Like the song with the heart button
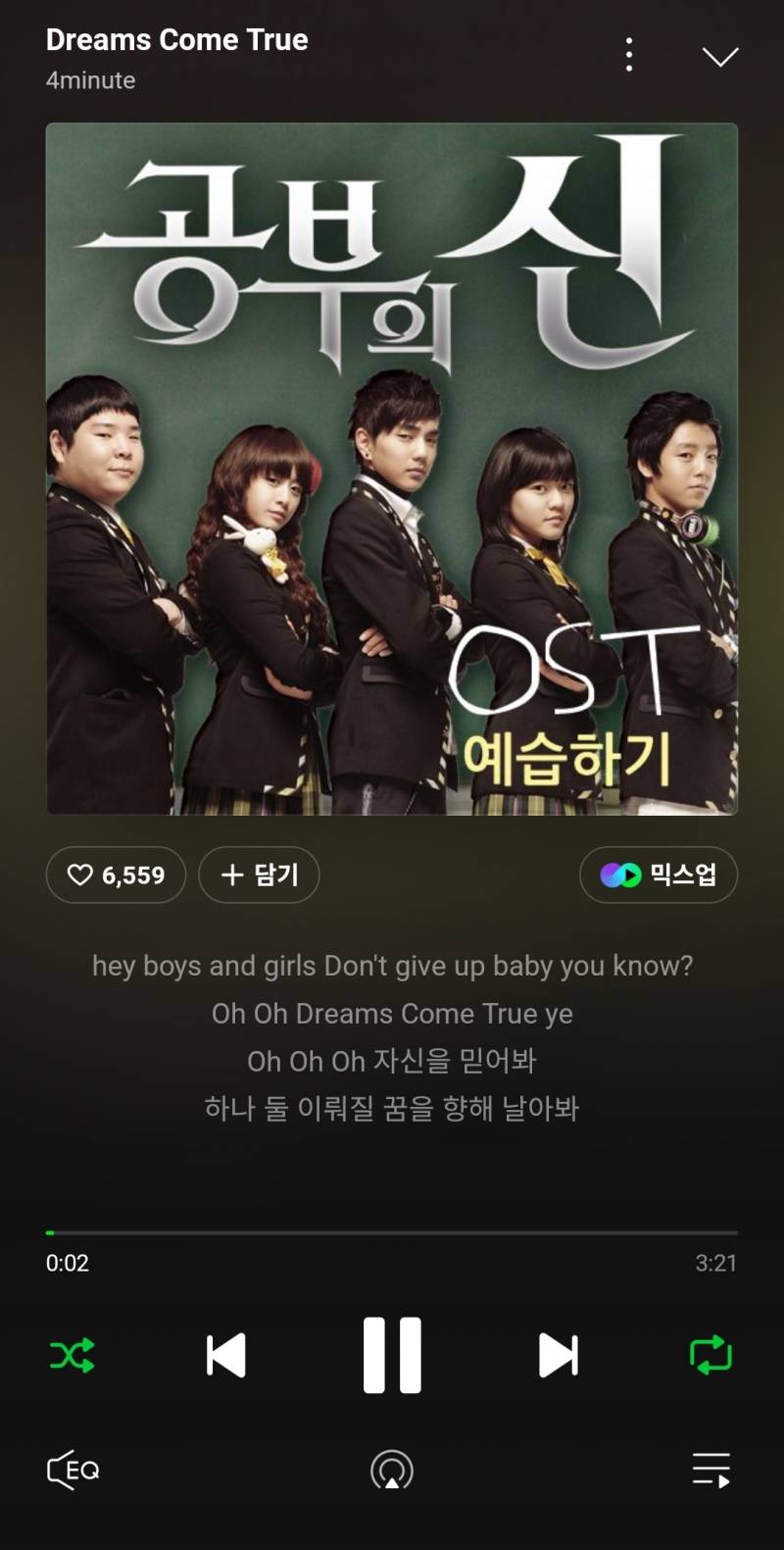 coord(116,875)
